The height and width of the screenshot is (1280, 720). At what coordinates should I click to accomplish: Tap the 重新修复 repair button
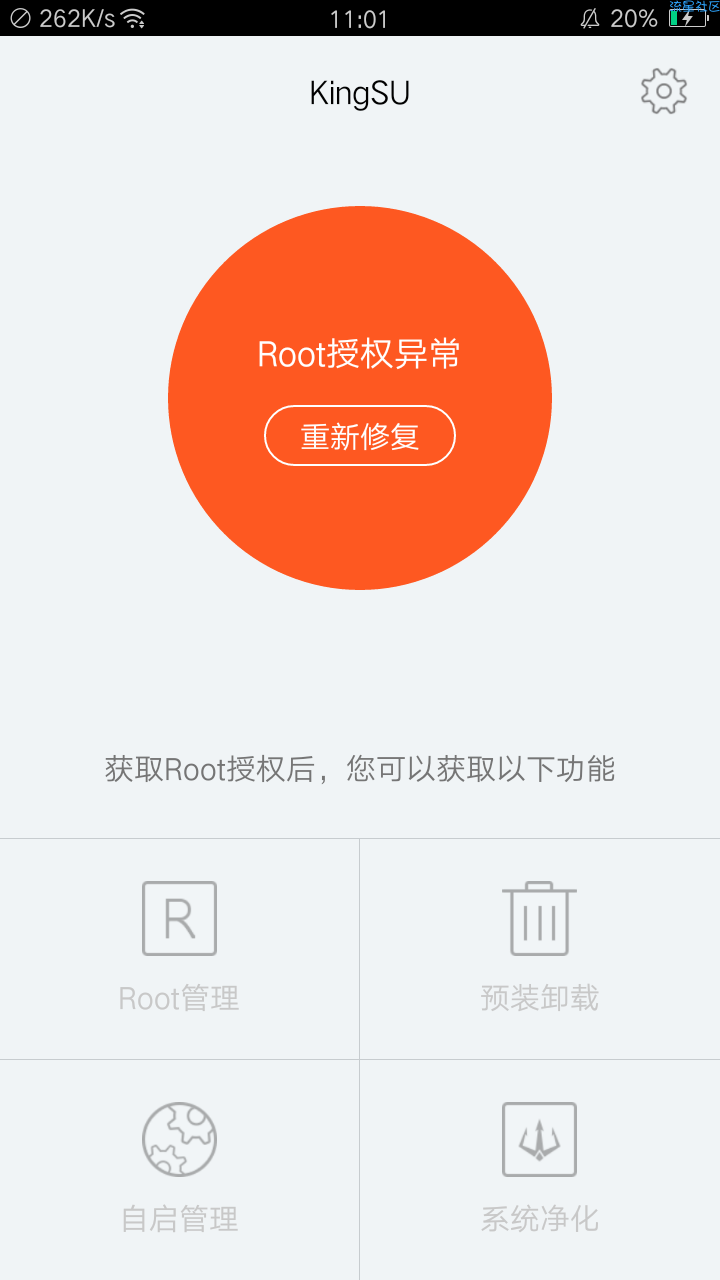360,436
